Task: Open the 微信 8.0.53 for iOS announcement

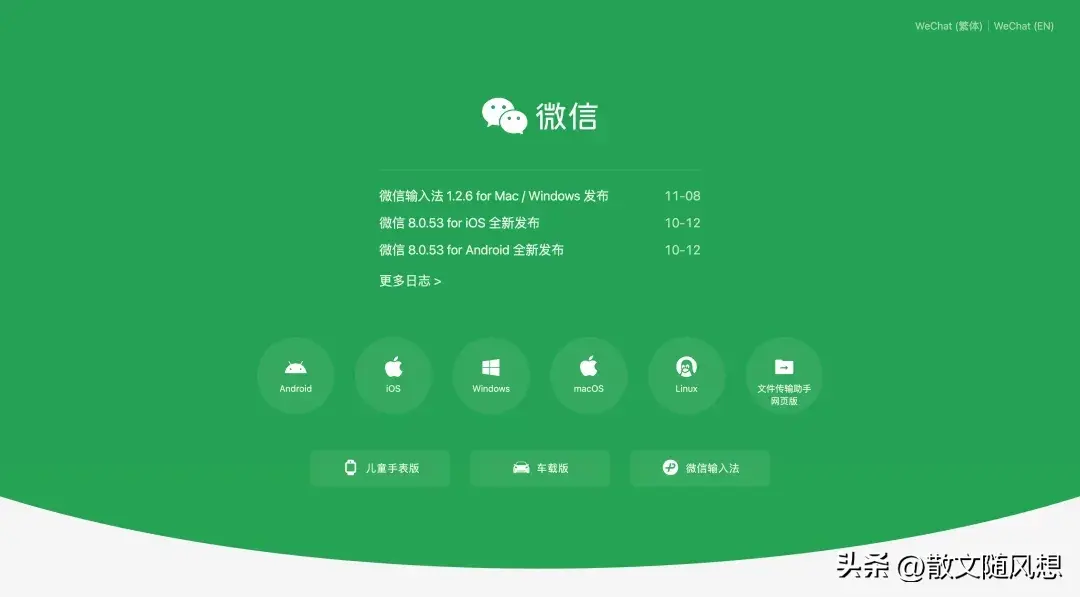Action: click(x=459, y=223)
